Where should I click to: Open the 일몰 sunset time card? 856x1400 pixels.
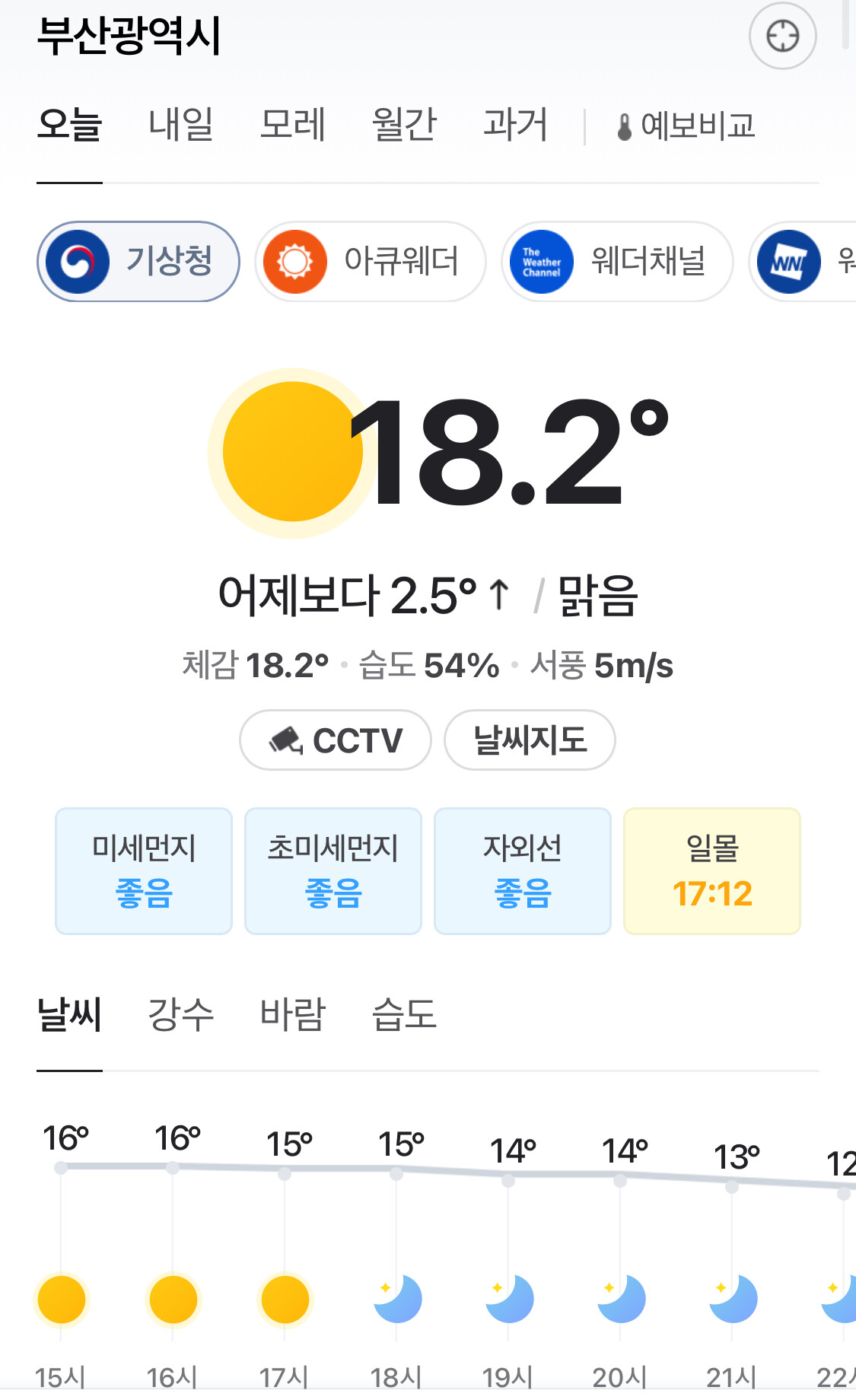click(712, 871)
